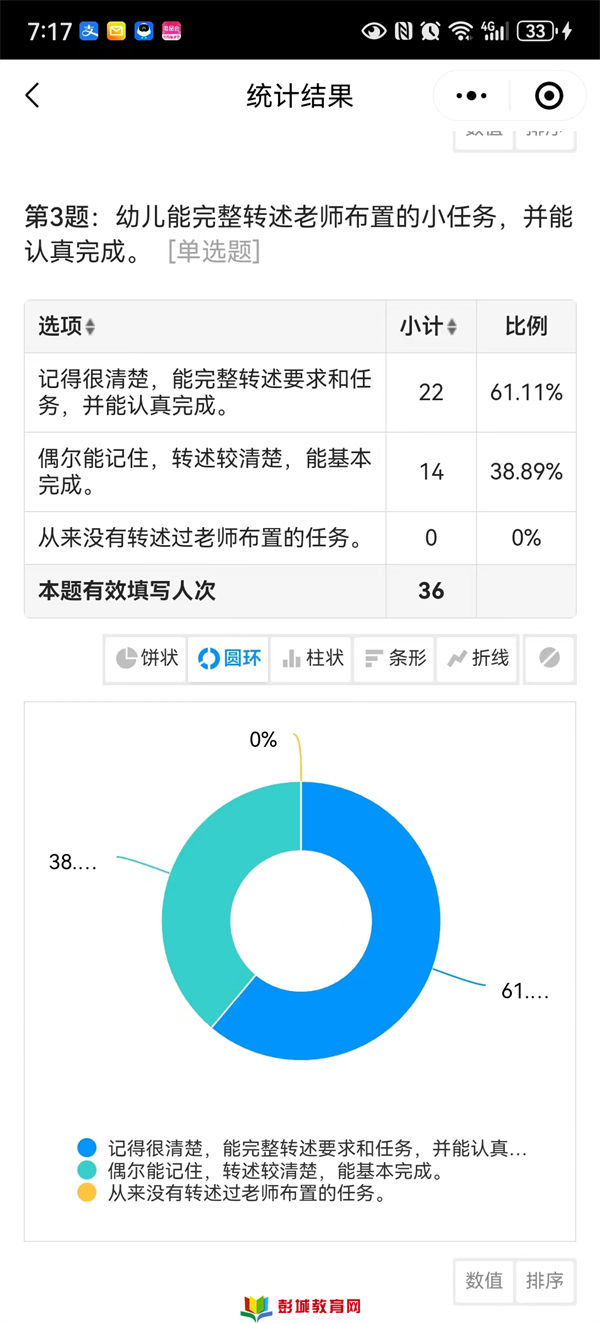This screenshot has height=1323, width=600.
Task: Go back using the header arrow
Action: [32, 96]
